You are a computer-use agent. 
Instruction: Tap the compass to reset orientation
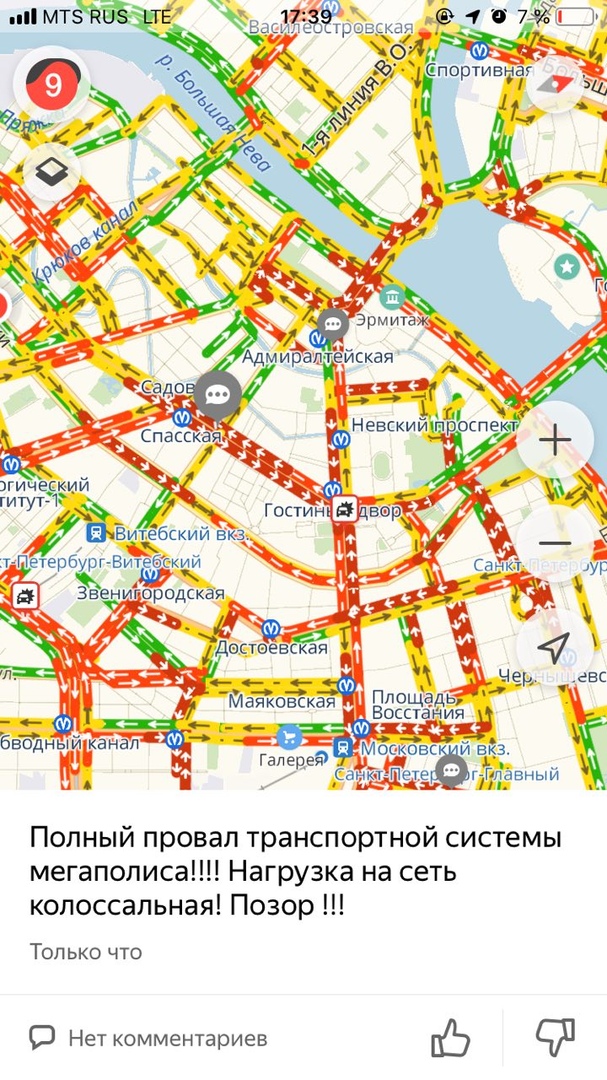coord(558,82)
